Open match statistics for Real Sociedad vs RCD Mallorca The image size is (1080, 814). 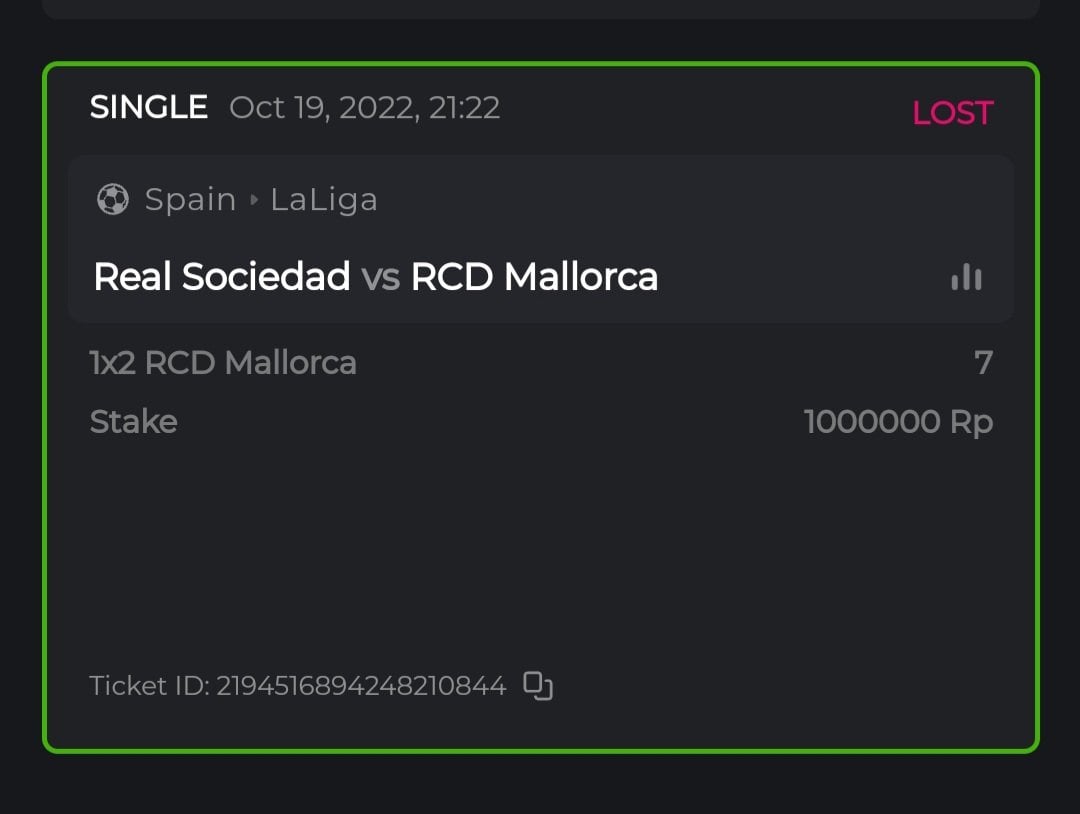pos(966,277)
